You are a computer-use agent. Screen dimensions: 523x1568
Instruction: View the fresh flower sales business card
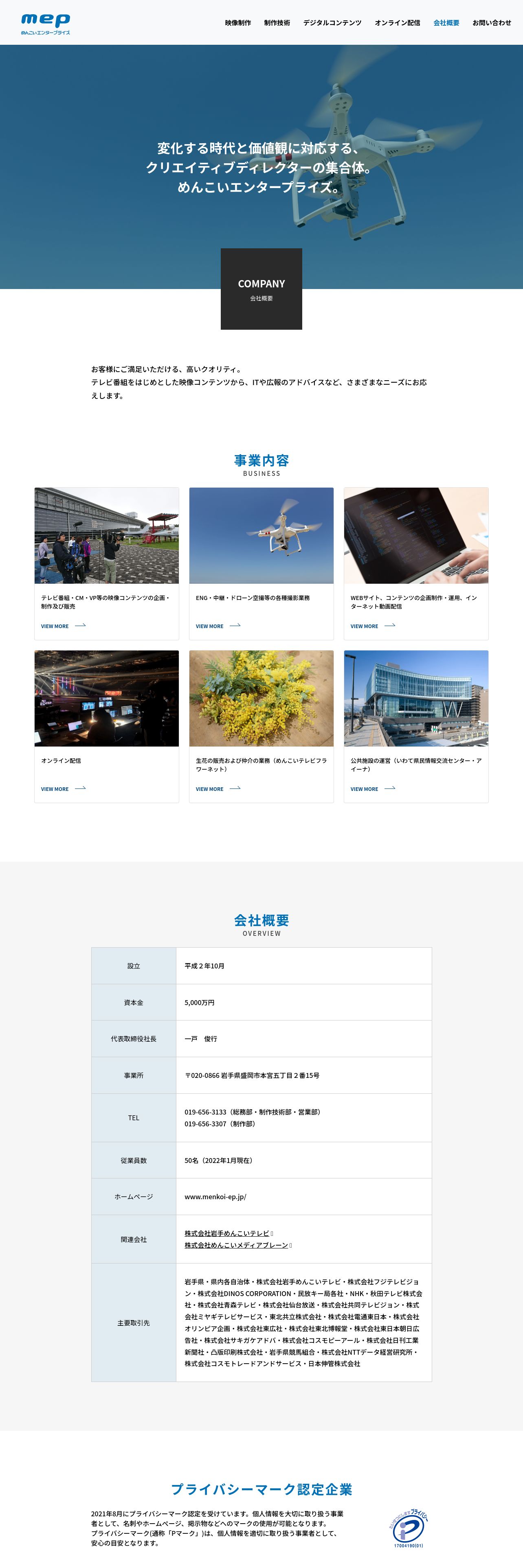(x=261, y=726)
